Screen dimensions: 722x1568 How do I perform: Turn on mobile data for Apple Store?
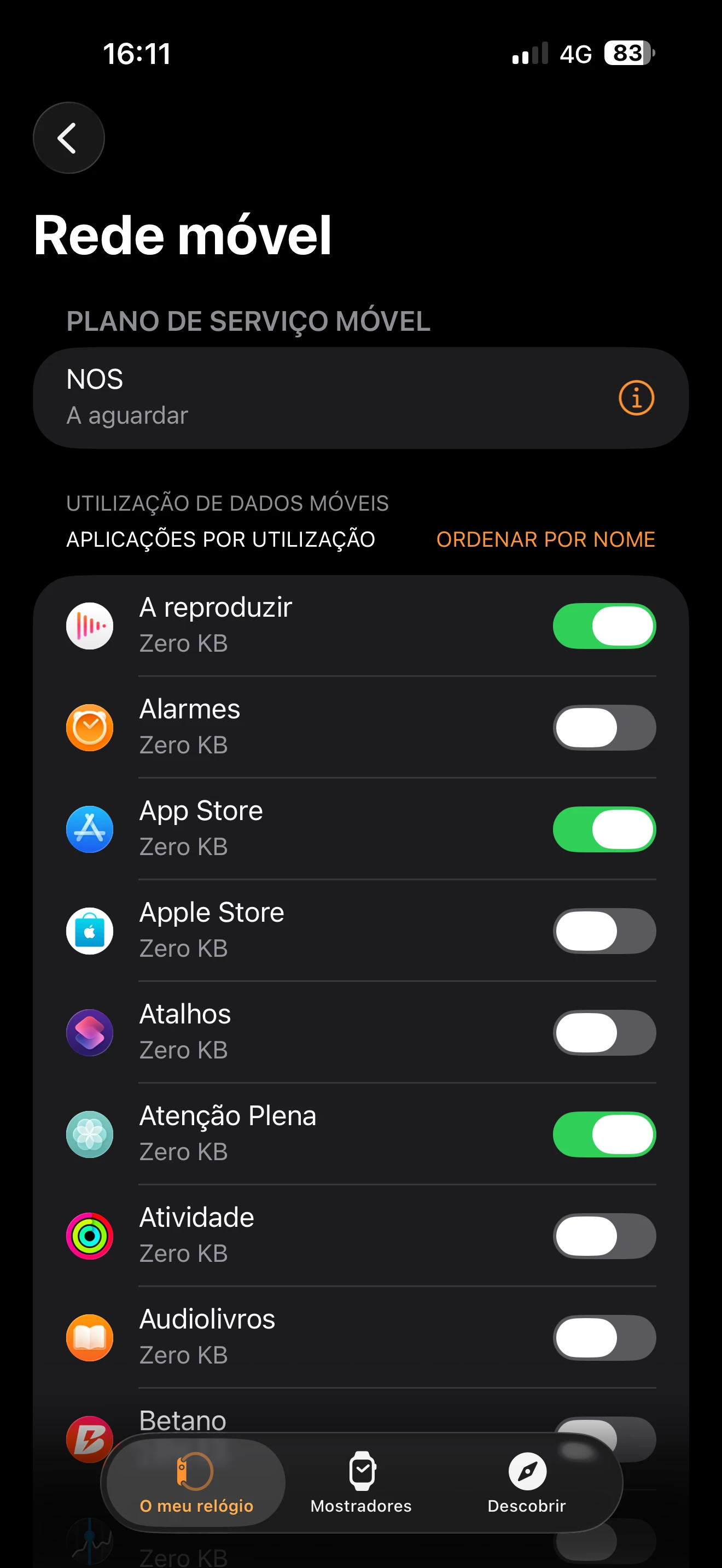(604, 931)
